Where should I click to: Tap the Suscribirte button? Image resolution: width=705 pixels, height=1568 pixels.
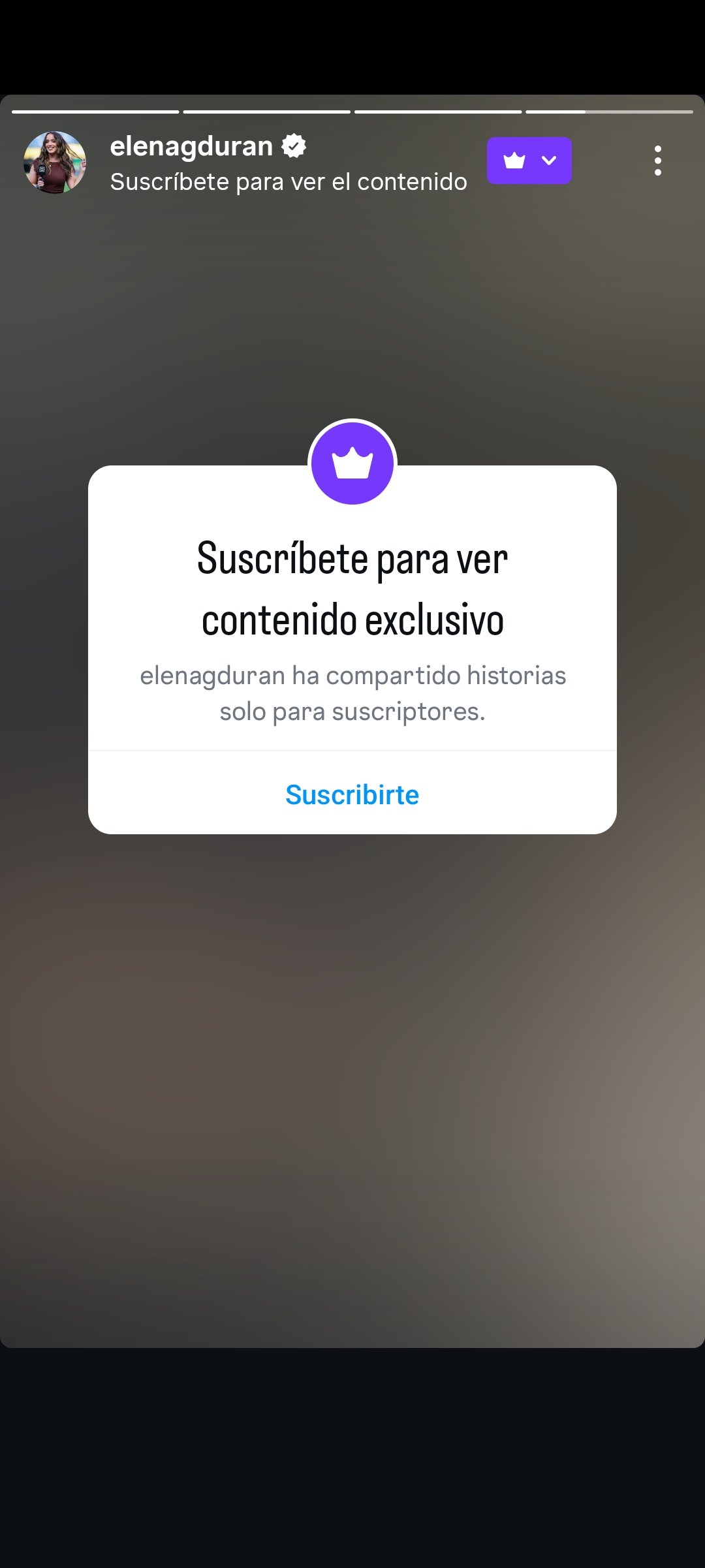(352, 794)
